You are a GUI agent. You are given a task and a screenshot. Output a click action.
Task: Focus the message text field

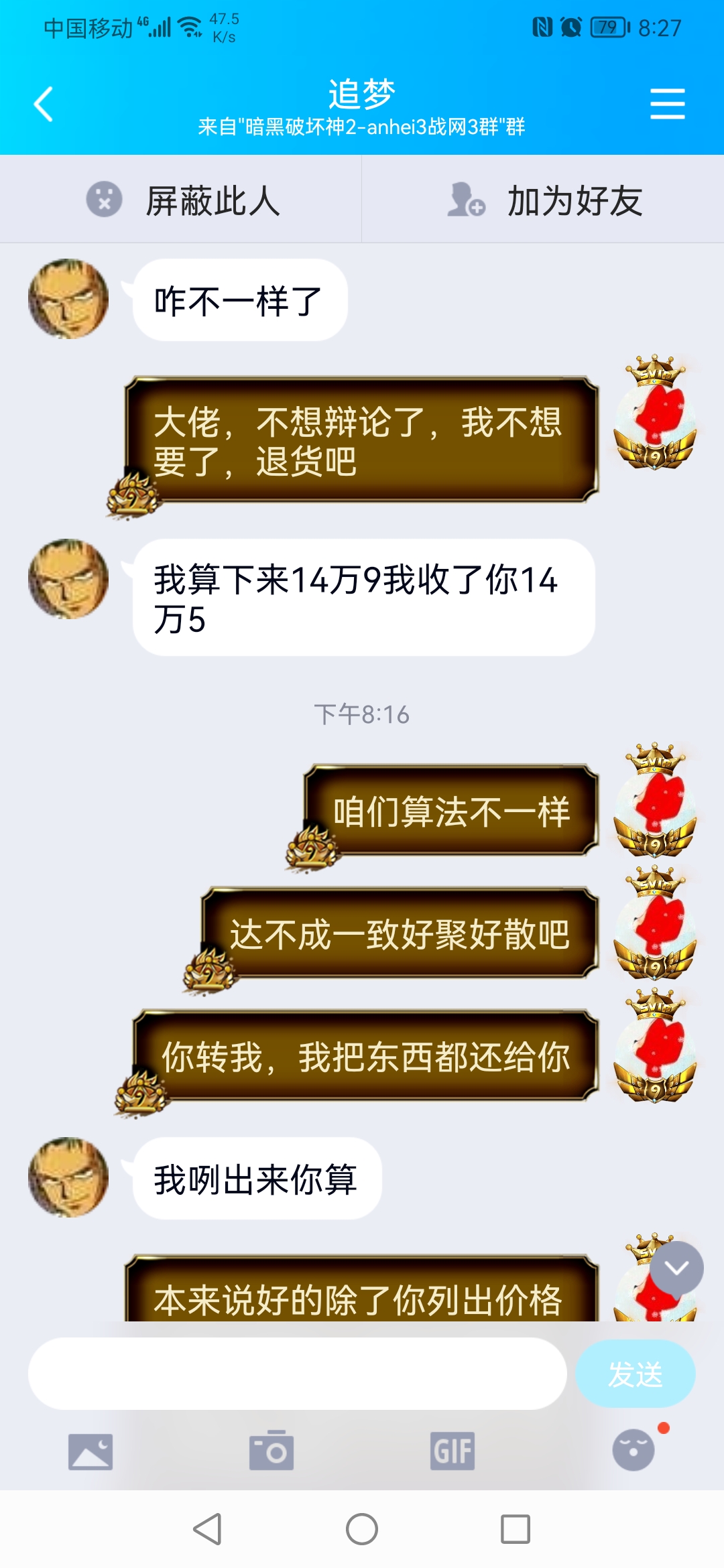click(297, 1374)
